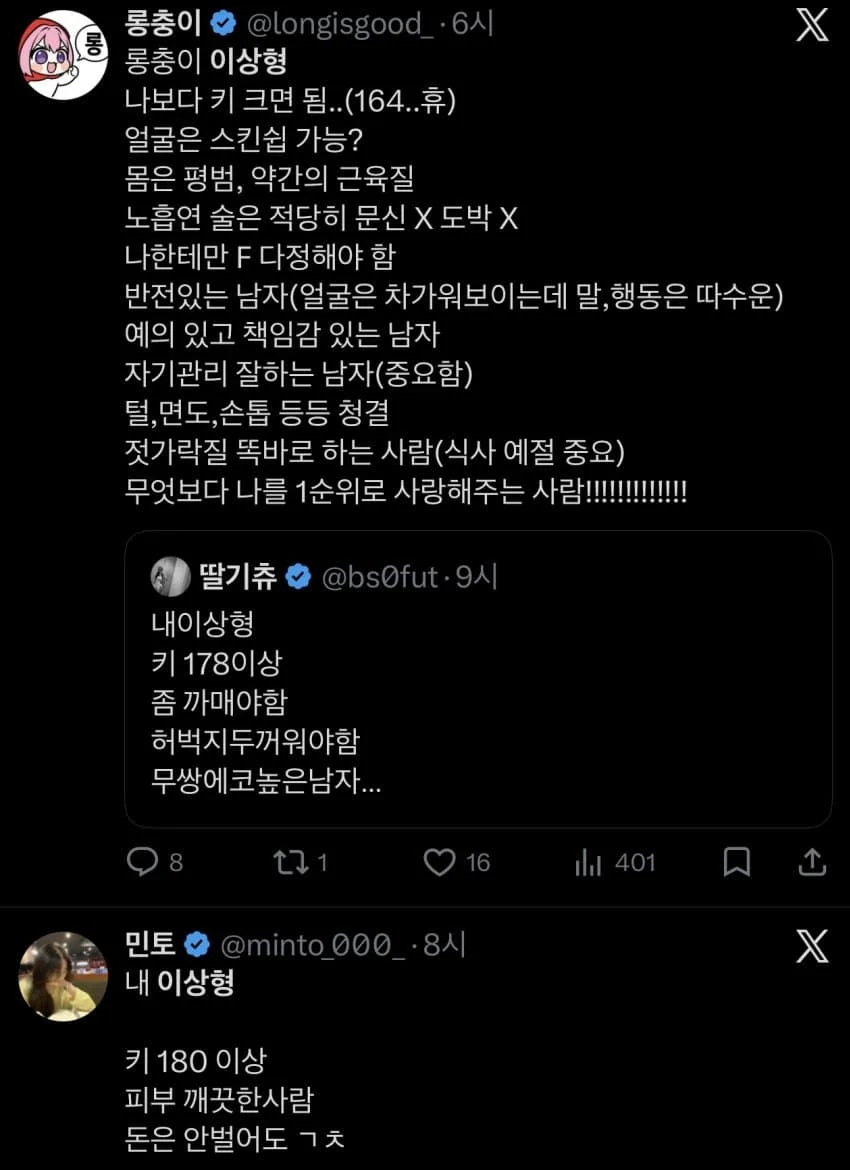Click the X logo on the top tweet

812,25
